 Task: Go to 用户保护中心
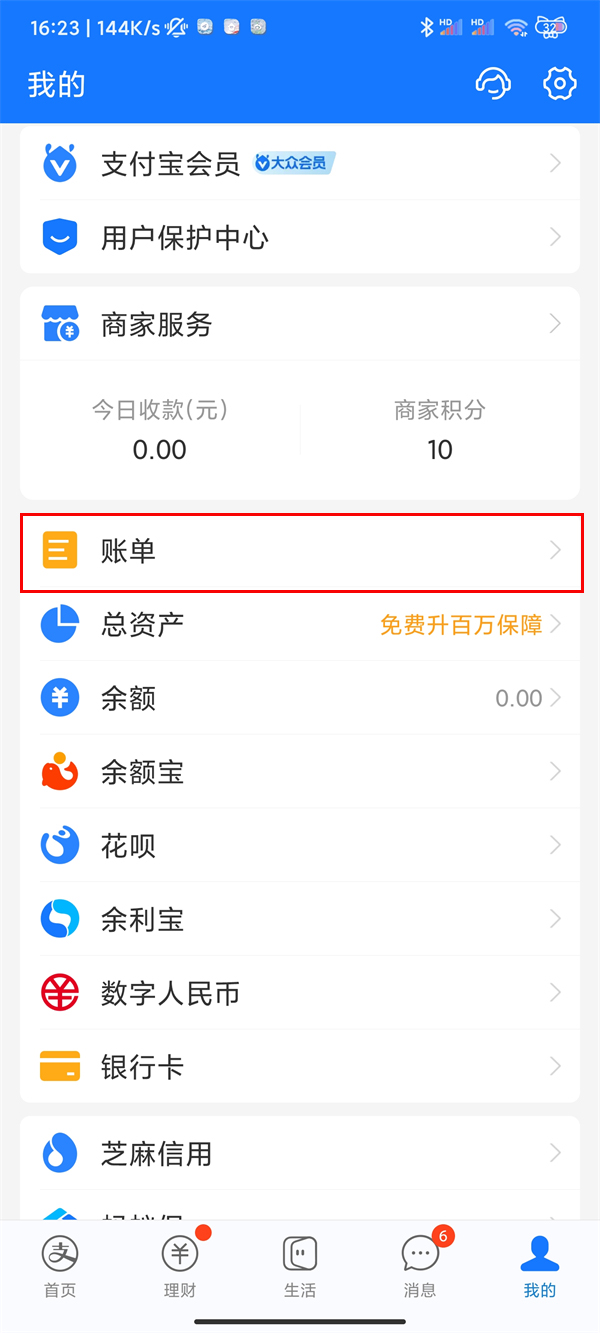pos(300,238)
